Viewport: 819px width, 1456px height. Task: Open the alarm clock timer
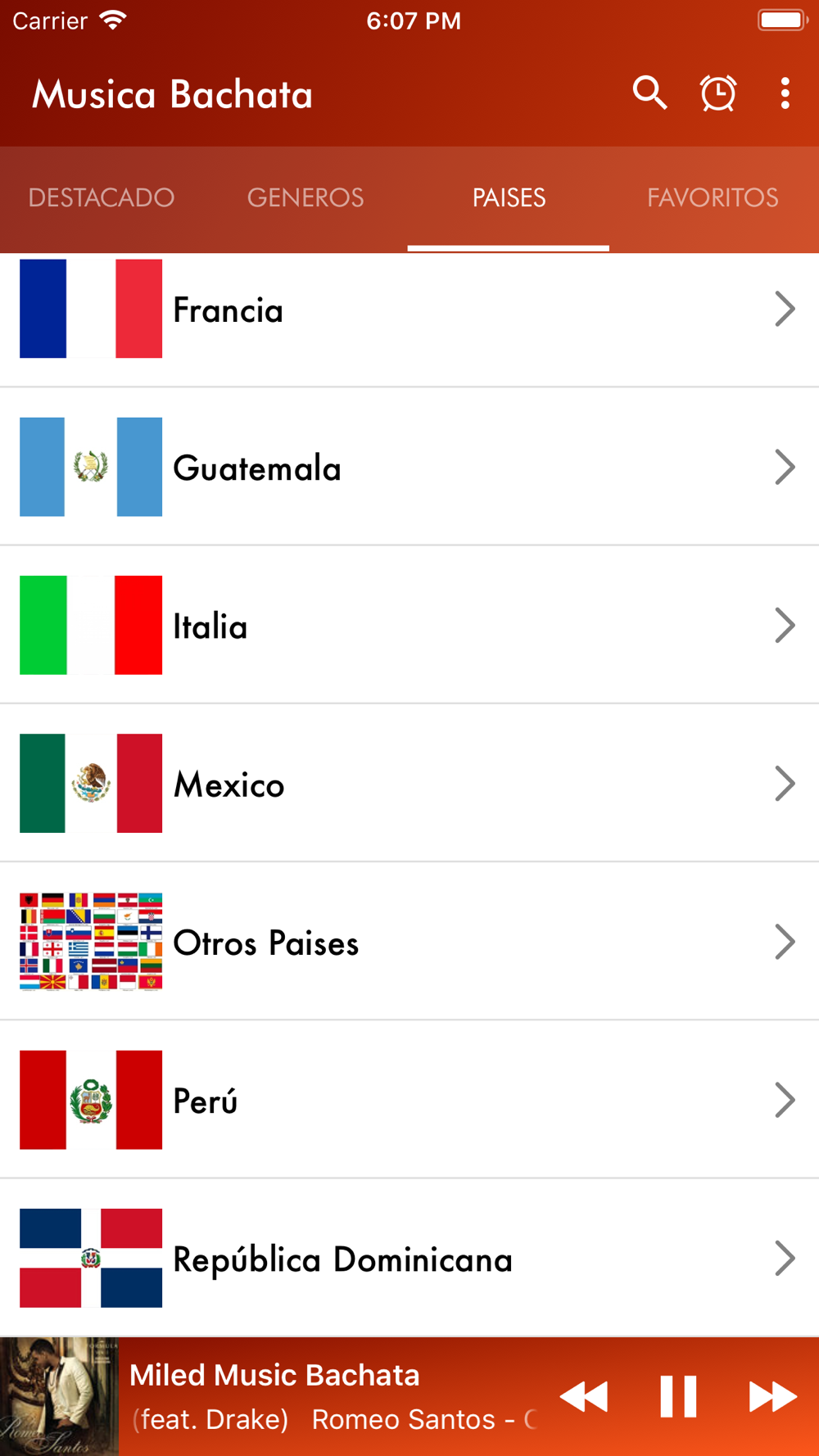click(718, 93)
